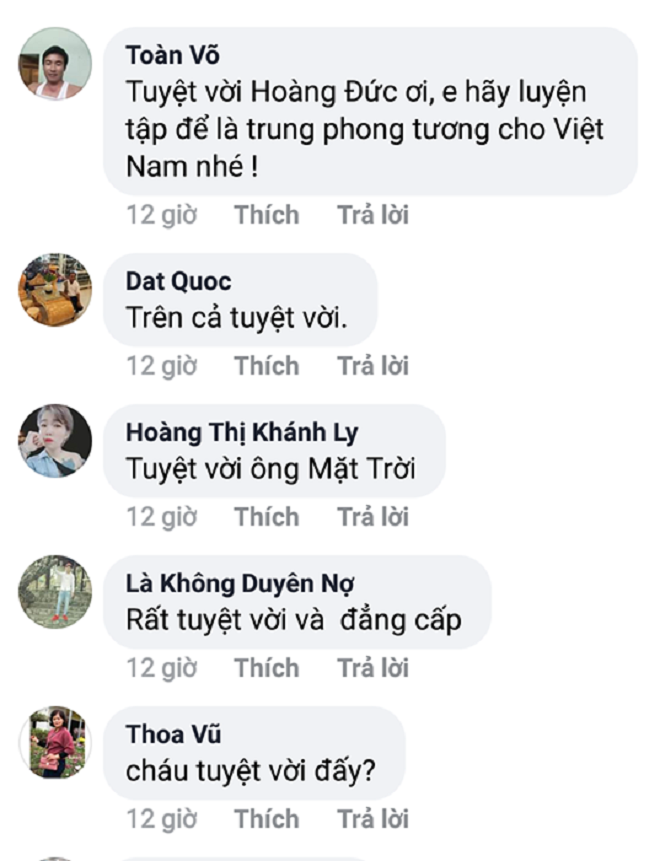Reply to Dat Quoc's comment
The image size is (660, 861).
tap(372, 366)
